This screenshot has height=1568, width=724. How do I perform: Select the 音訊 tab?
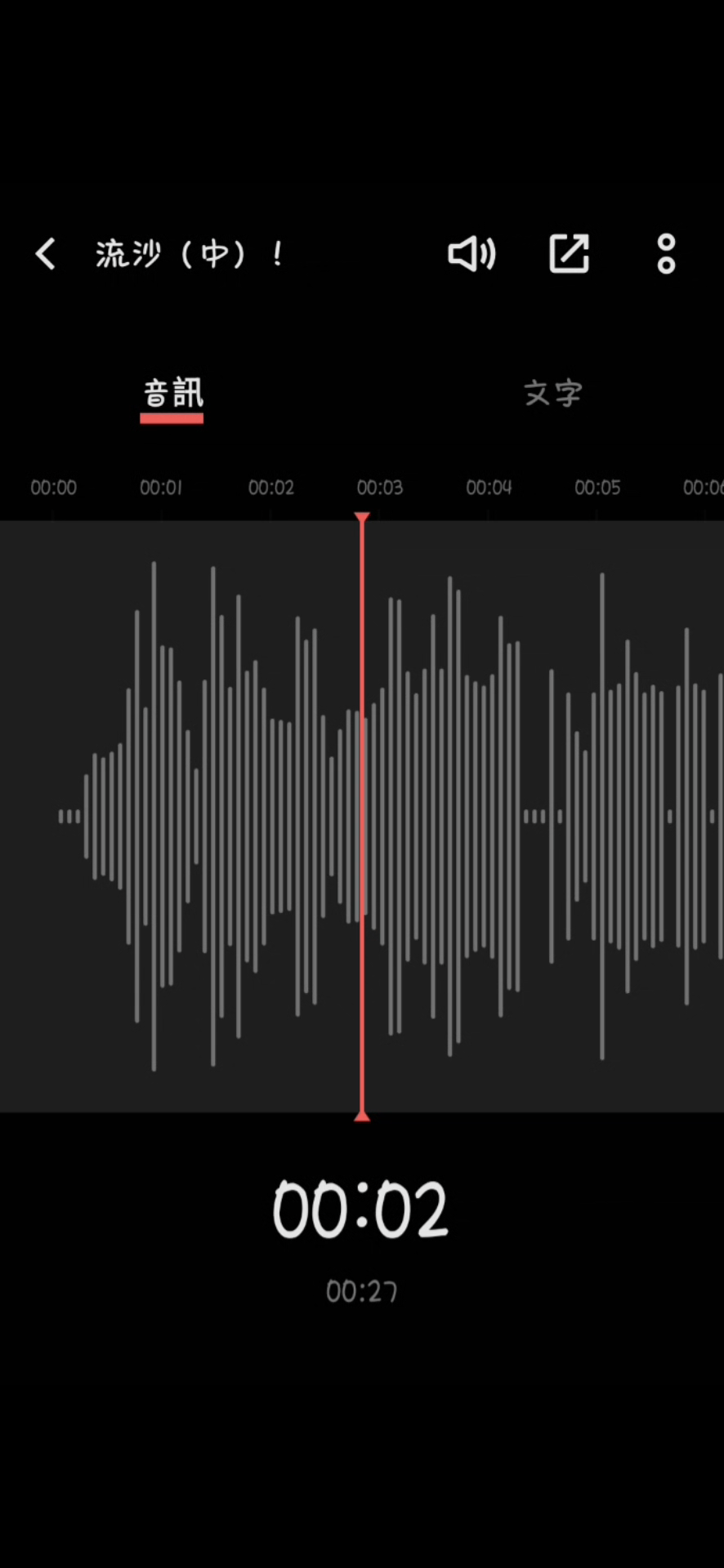click(x=172, y=395)
